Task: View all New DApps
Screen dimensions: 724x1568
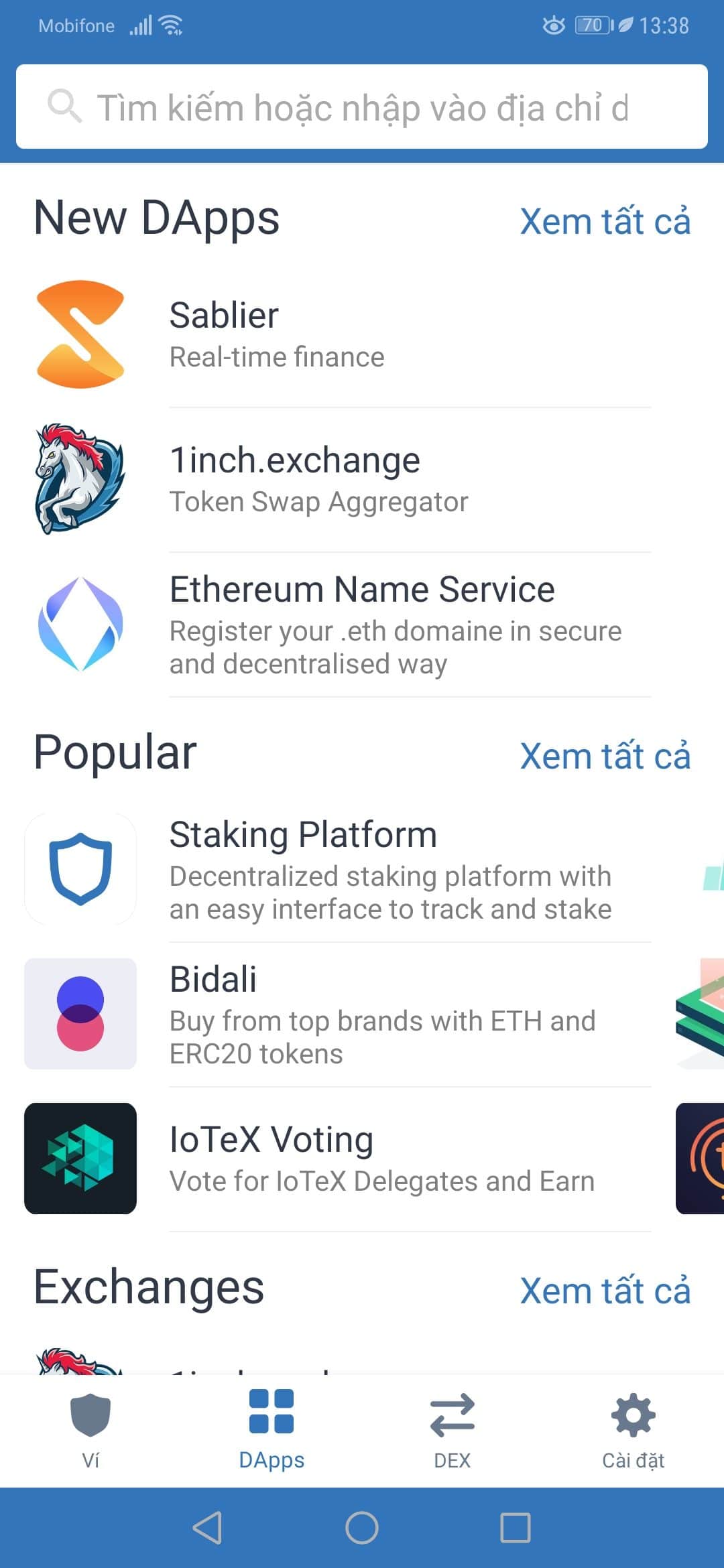Action: (x=605, y=222)
